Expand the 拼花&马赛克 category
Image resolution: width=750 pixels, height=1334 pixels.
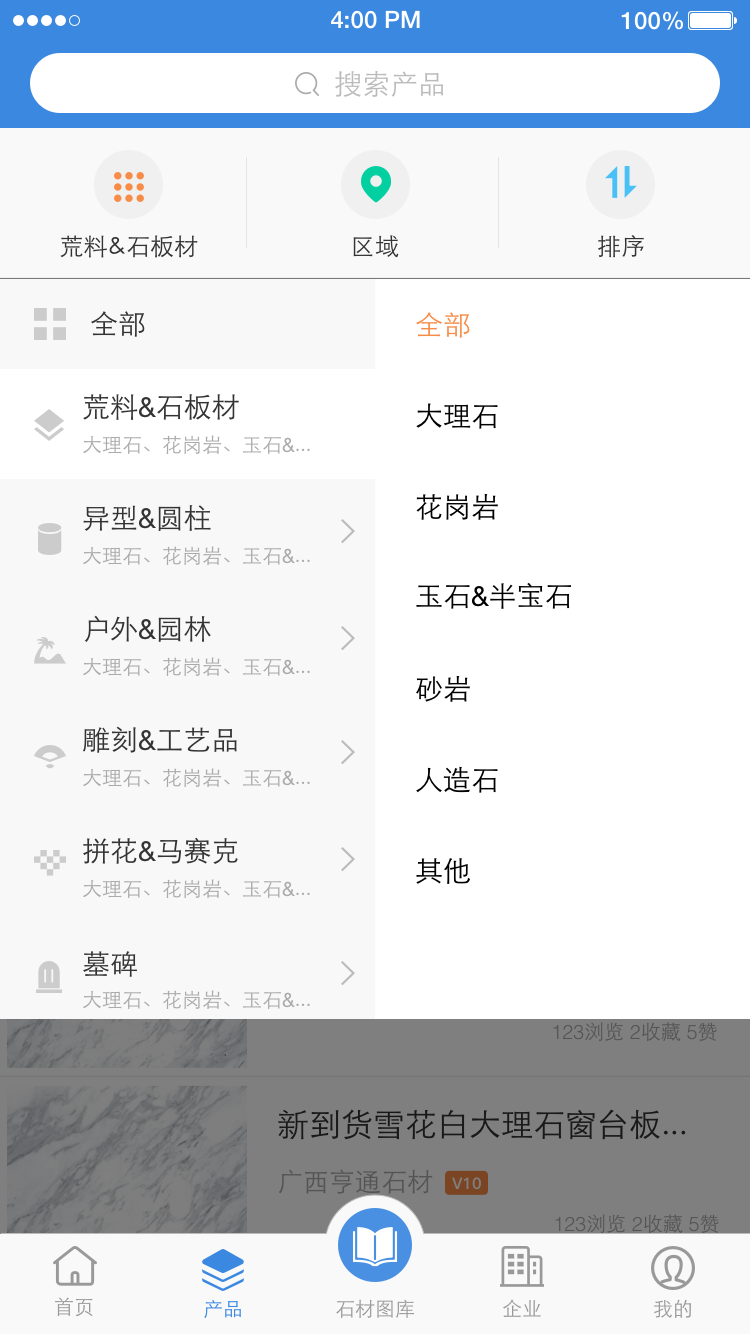pos(349,859)
